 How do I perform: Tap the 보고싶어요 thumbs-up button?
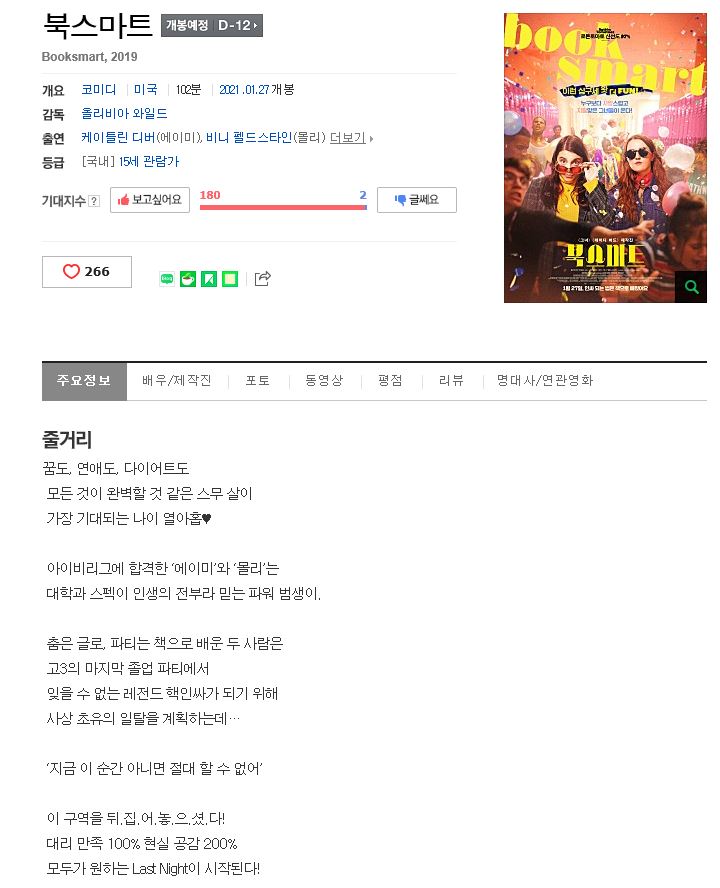coord(149,200)
